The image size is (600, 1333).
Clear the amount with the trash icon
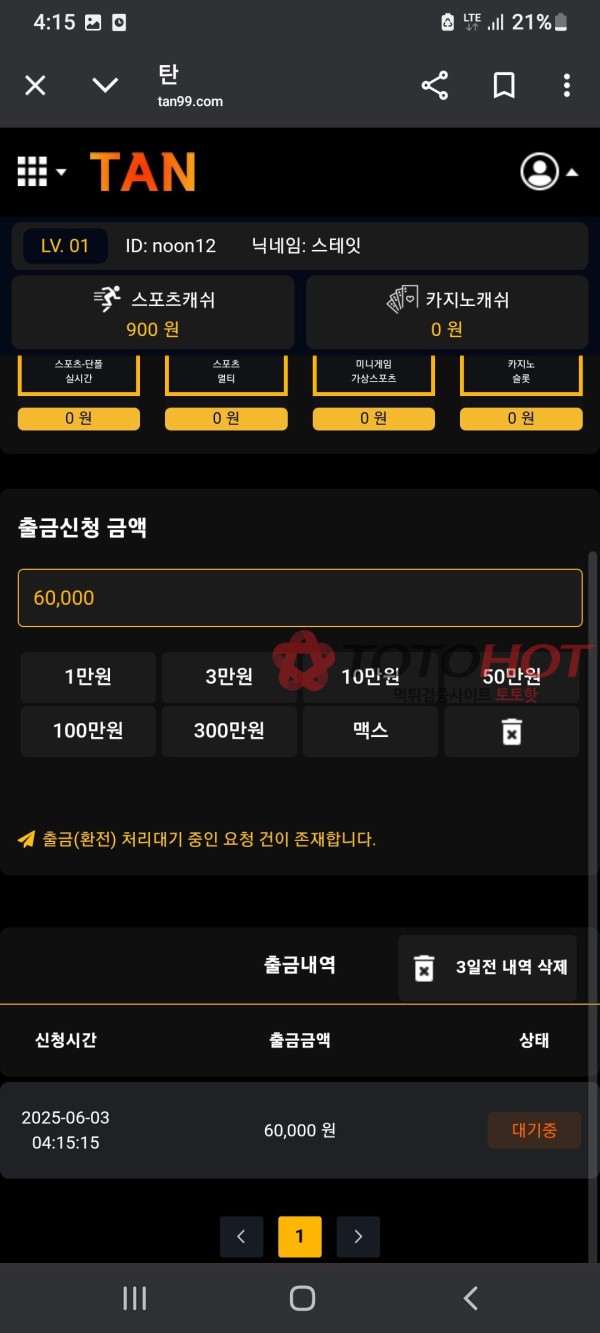point(511,731)
